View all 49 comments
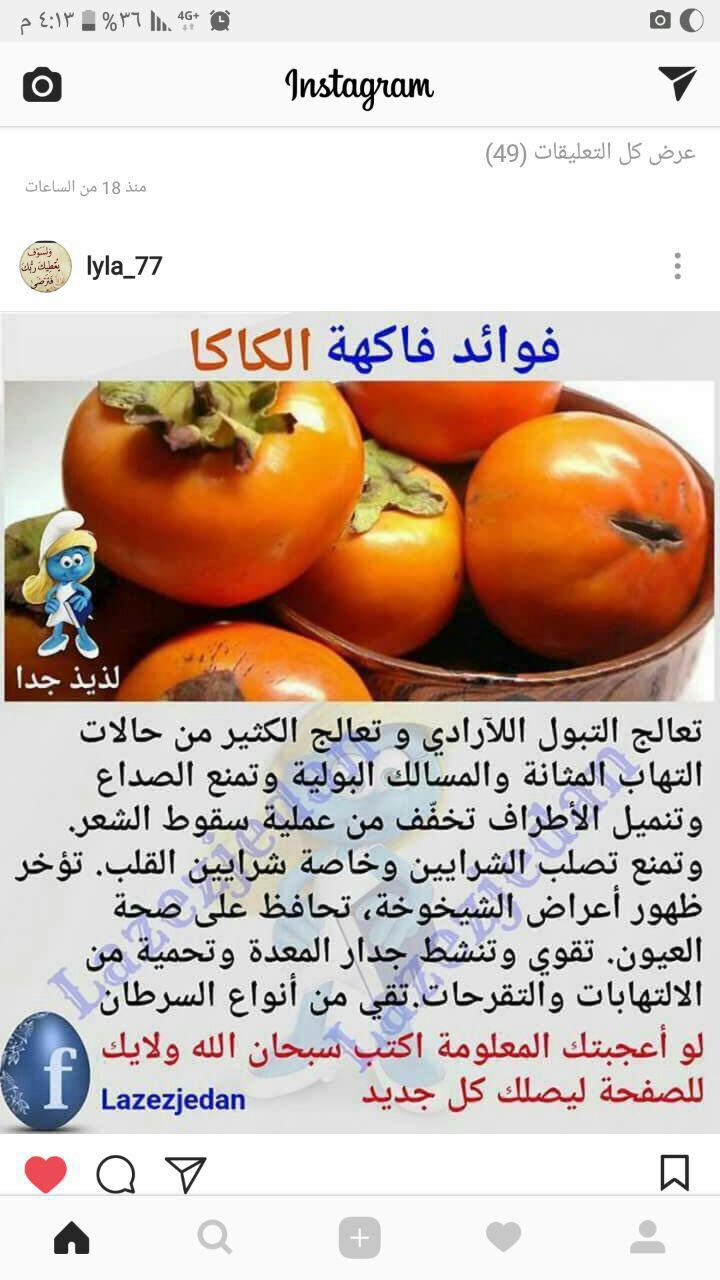This screenshot has height=1280, width=720. click(590, 153)
